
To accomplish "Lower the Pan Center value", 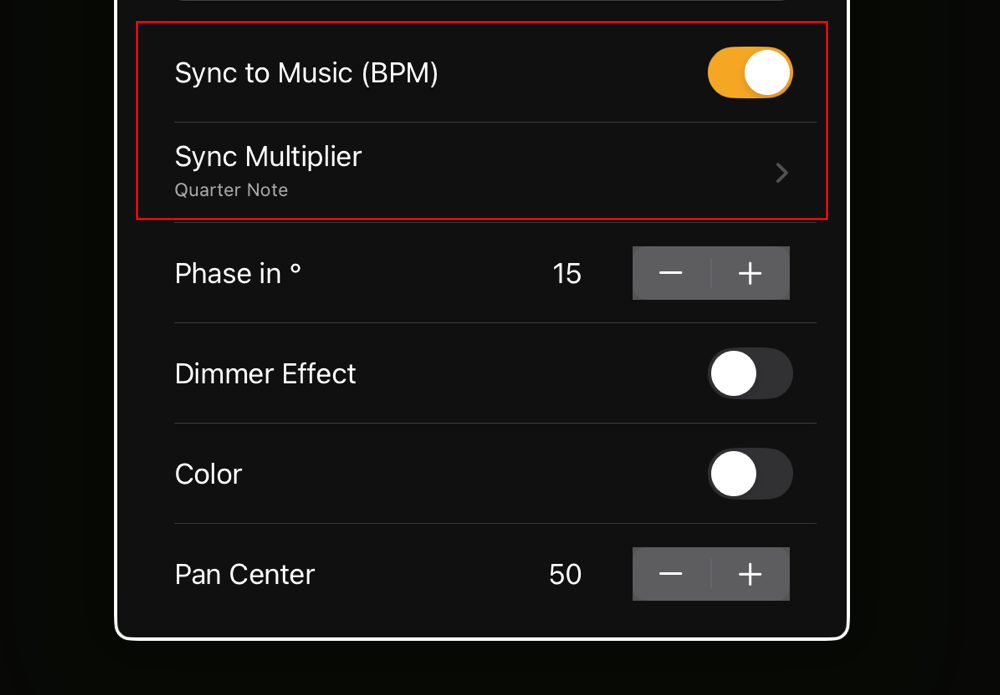I will click(671, 574).
